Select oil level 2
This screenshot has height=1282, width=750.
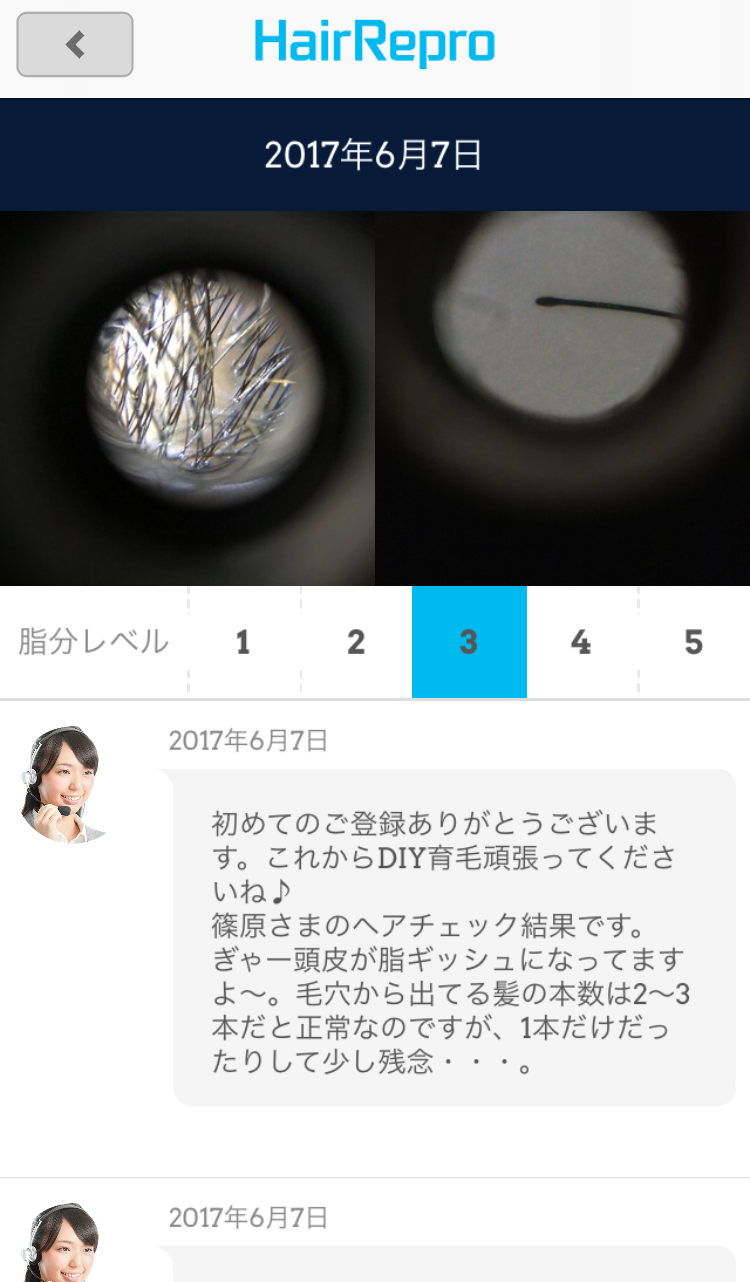[x=356, y=642]
